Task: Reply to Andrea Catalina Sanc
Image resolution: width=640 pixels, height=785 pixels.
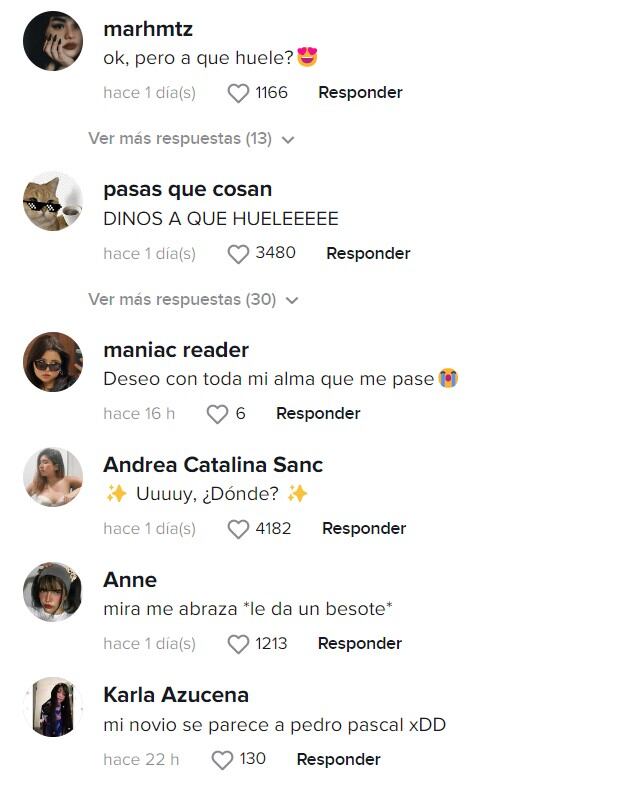Action: click(x=364, y=529)
